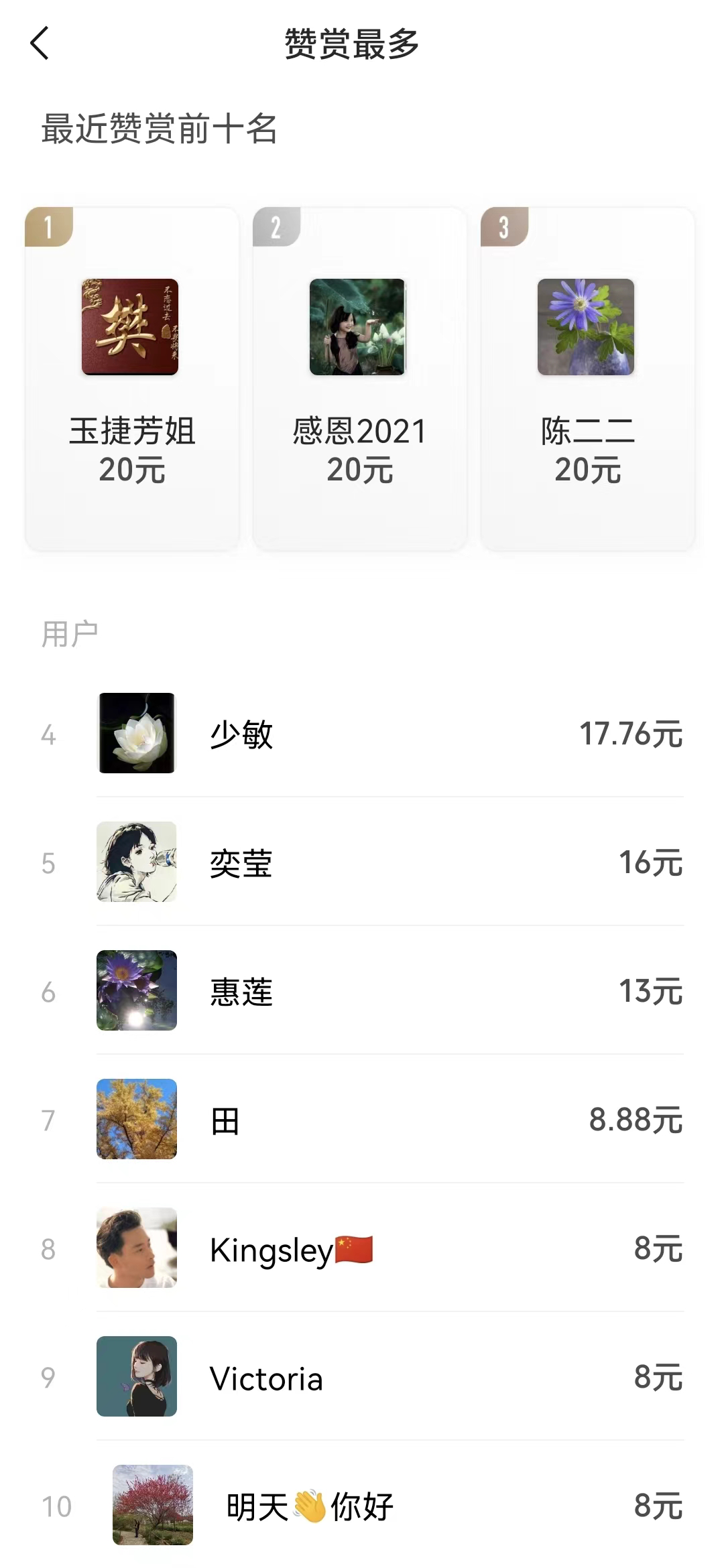Image resolution: width=724 pixels, height=1568 pixels.
Task: Open the rank 1 card 玉捷芳姐
Action: click(132, 379)
